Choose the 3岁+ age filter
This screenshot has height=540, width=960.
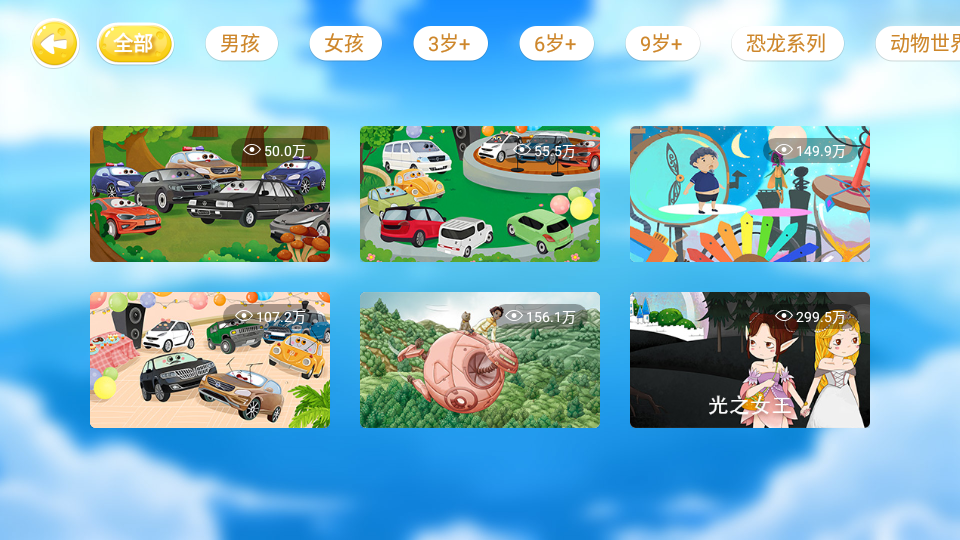pyautogui.click(x=450, y=44)
